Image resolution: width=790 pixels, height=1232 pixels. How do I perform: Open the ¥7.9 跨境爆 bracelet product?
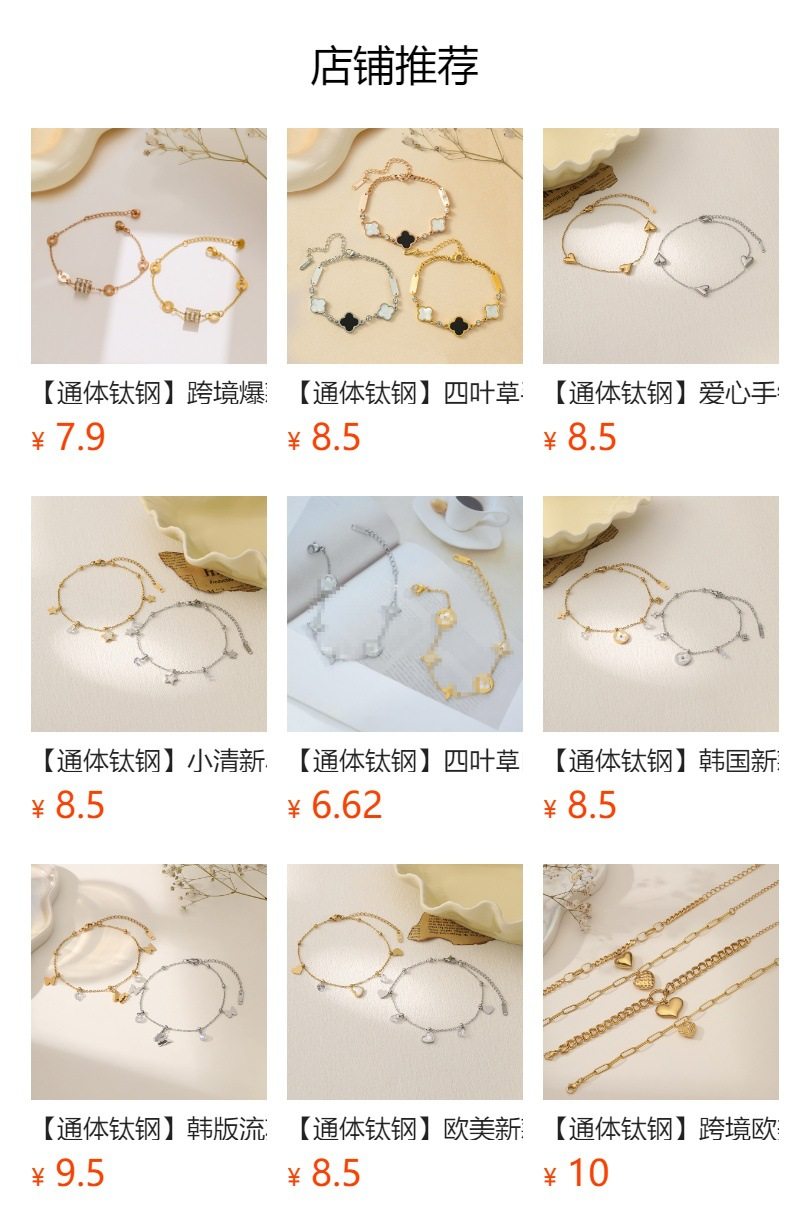tap(148, 246)
